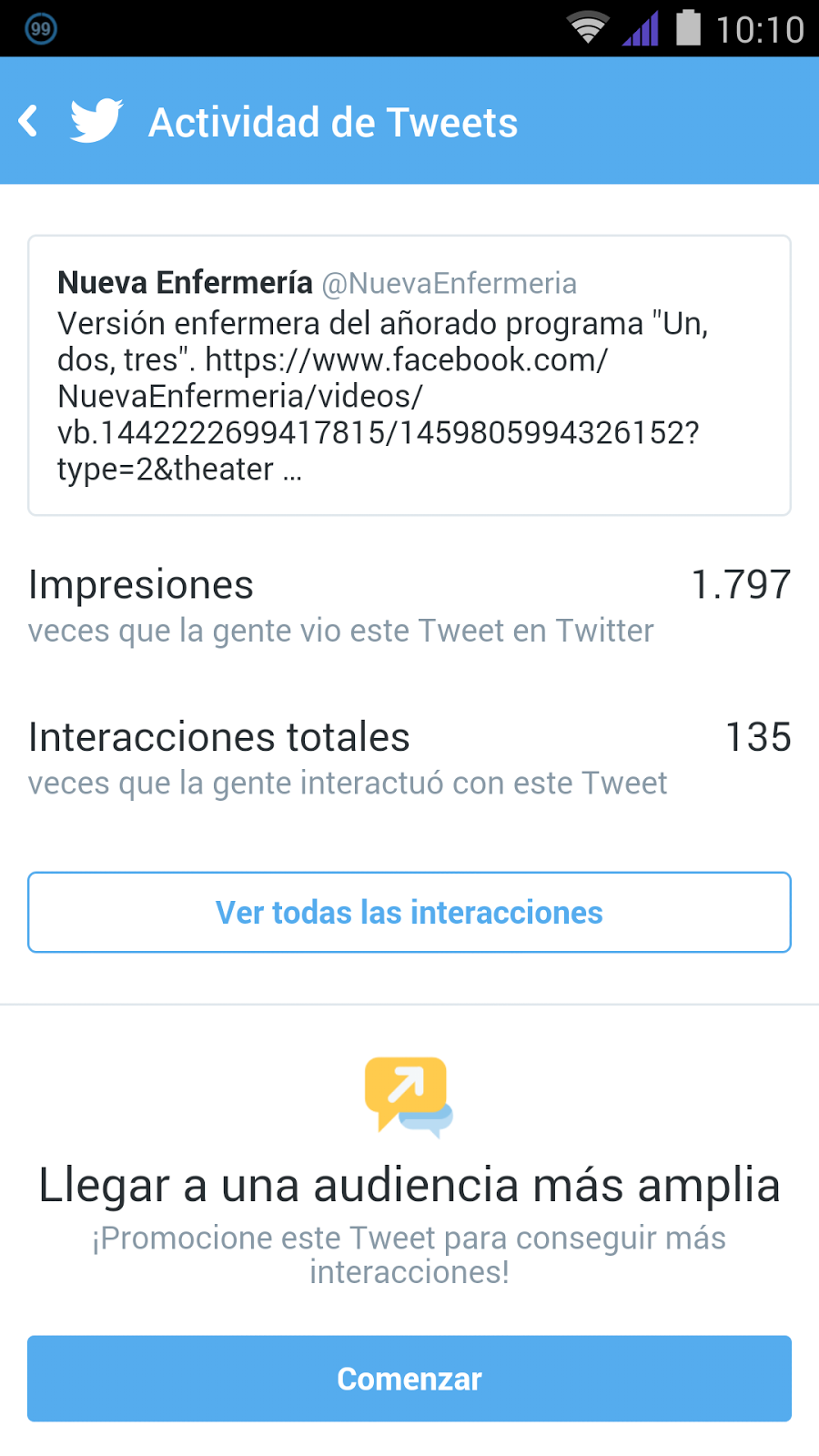Go back using the arrow in the header
This screenshot has width=819, height=1456.
[29, 121]
